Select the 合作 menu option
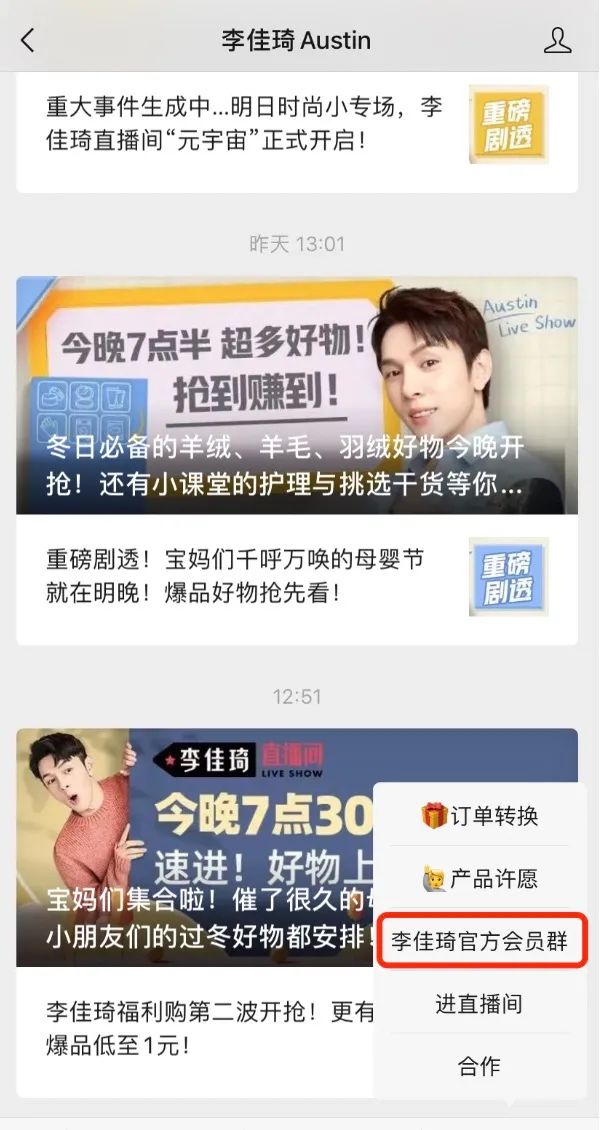The height and width of the screenshot is (1130, 600). [479, 1066]
